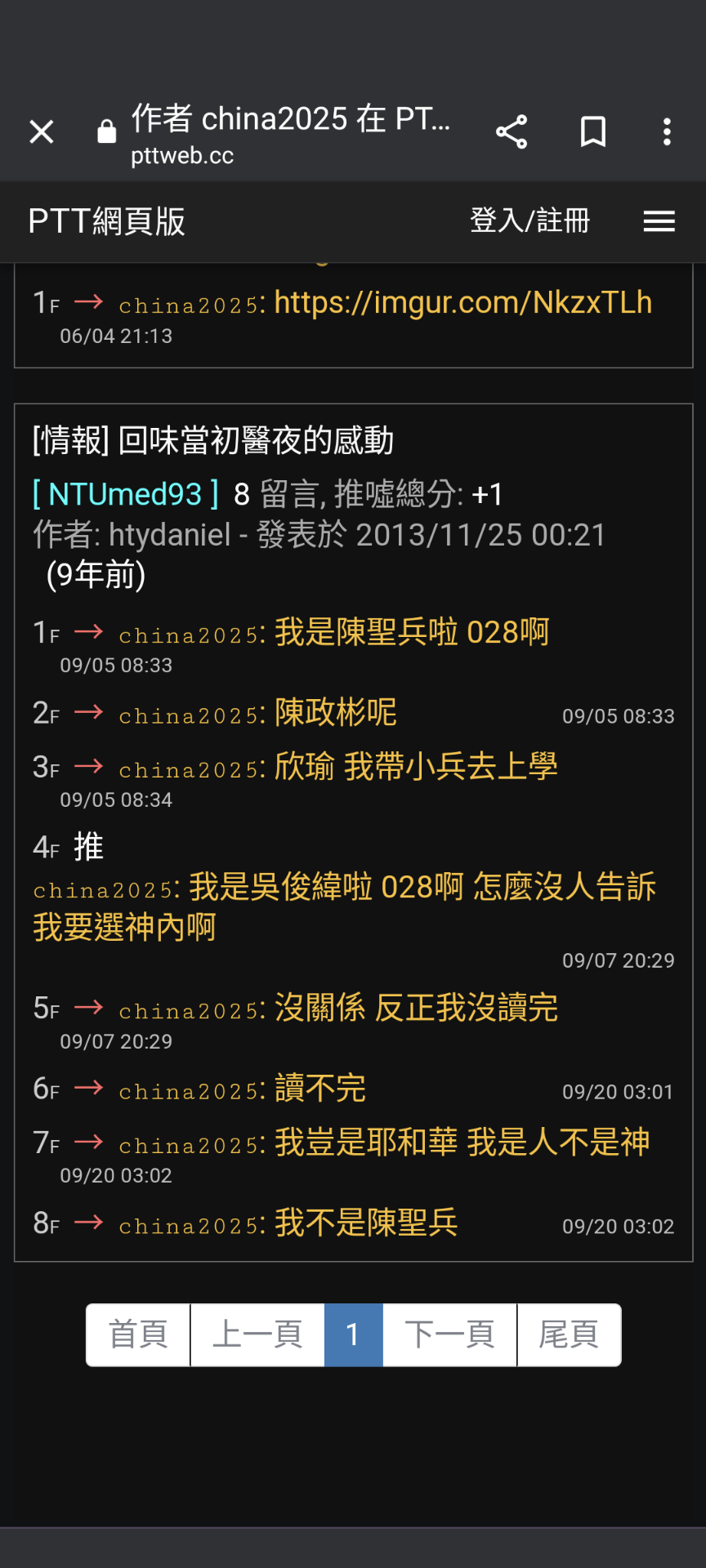Tap 登入/註冊 to log in
706x1568 pixels.
(x=529, y=220)
